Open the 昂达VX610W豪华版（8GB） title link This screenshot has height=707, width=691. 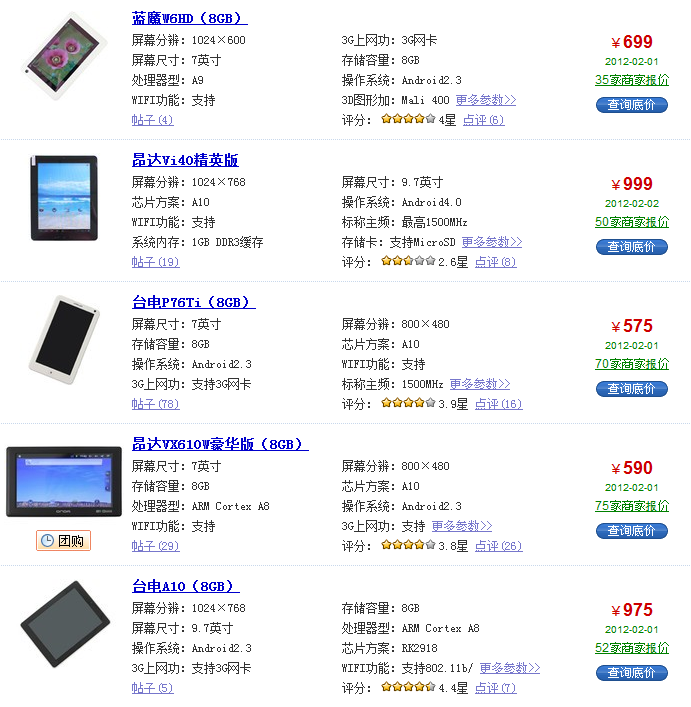click(219, 444)
